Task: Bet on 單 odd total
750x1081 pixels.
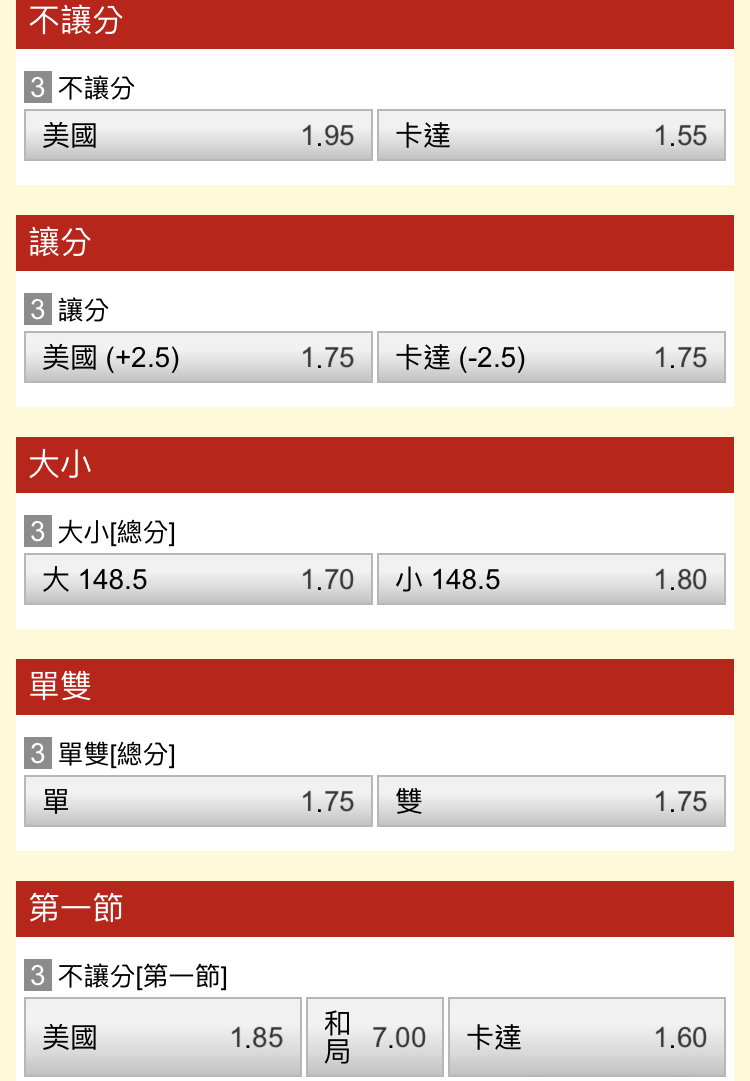Action: click(x=198, y=801)
